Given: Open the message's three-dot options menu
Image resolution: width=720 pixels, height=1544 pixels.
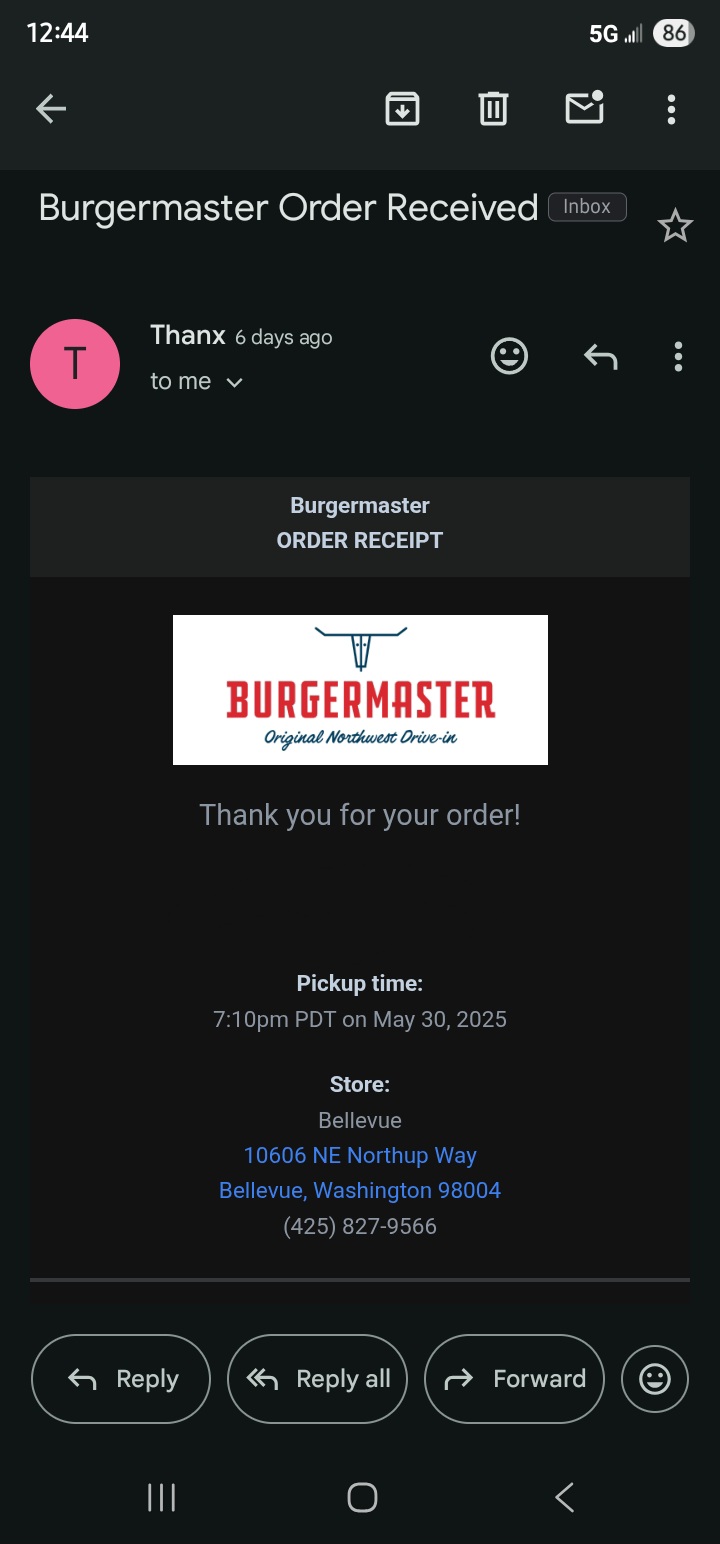Looking at the screenshot, I should tap(678, 356).
